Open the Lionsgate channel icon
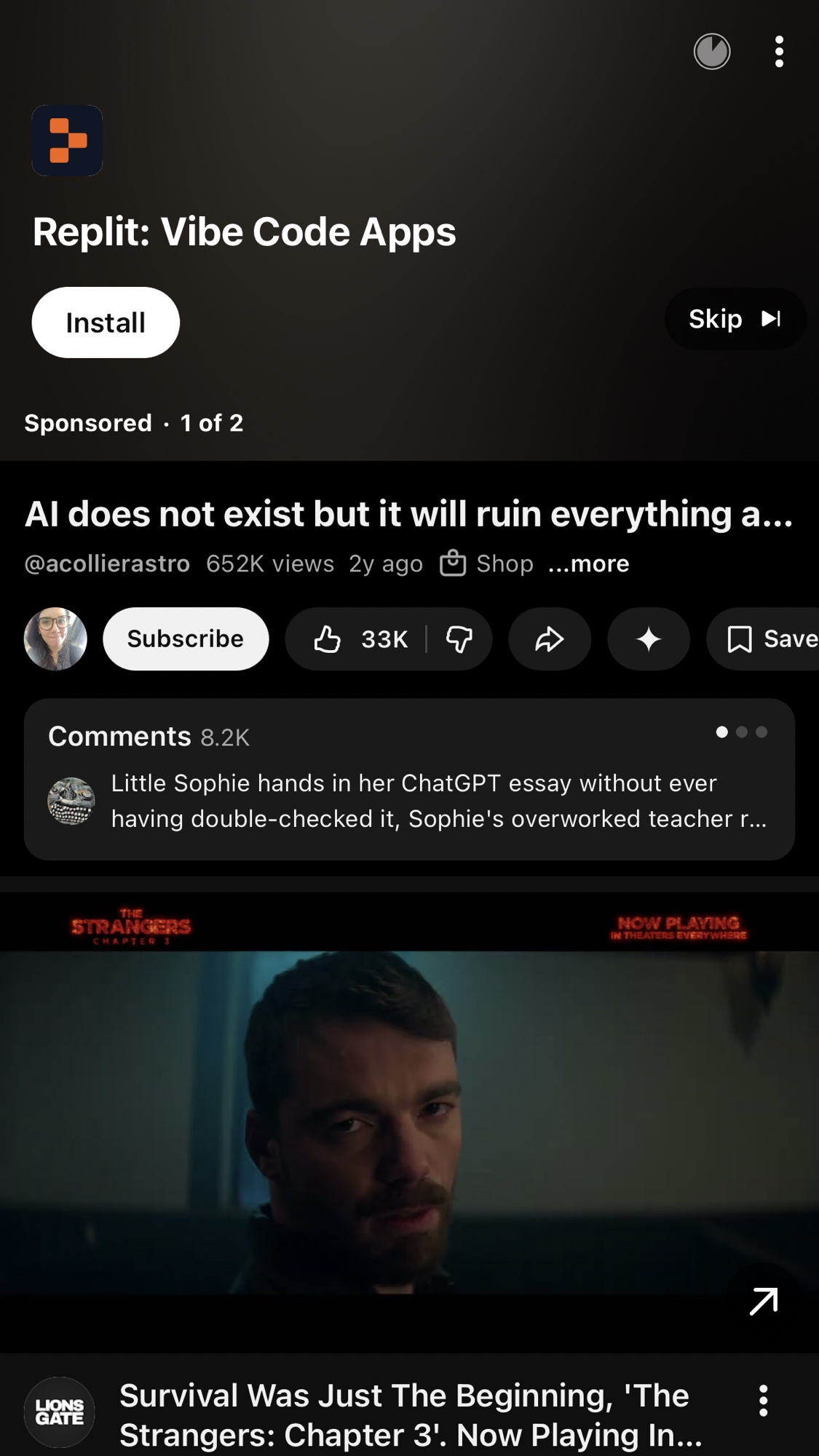Viewport: 819px width, 1456px height. pos(60,1412)
